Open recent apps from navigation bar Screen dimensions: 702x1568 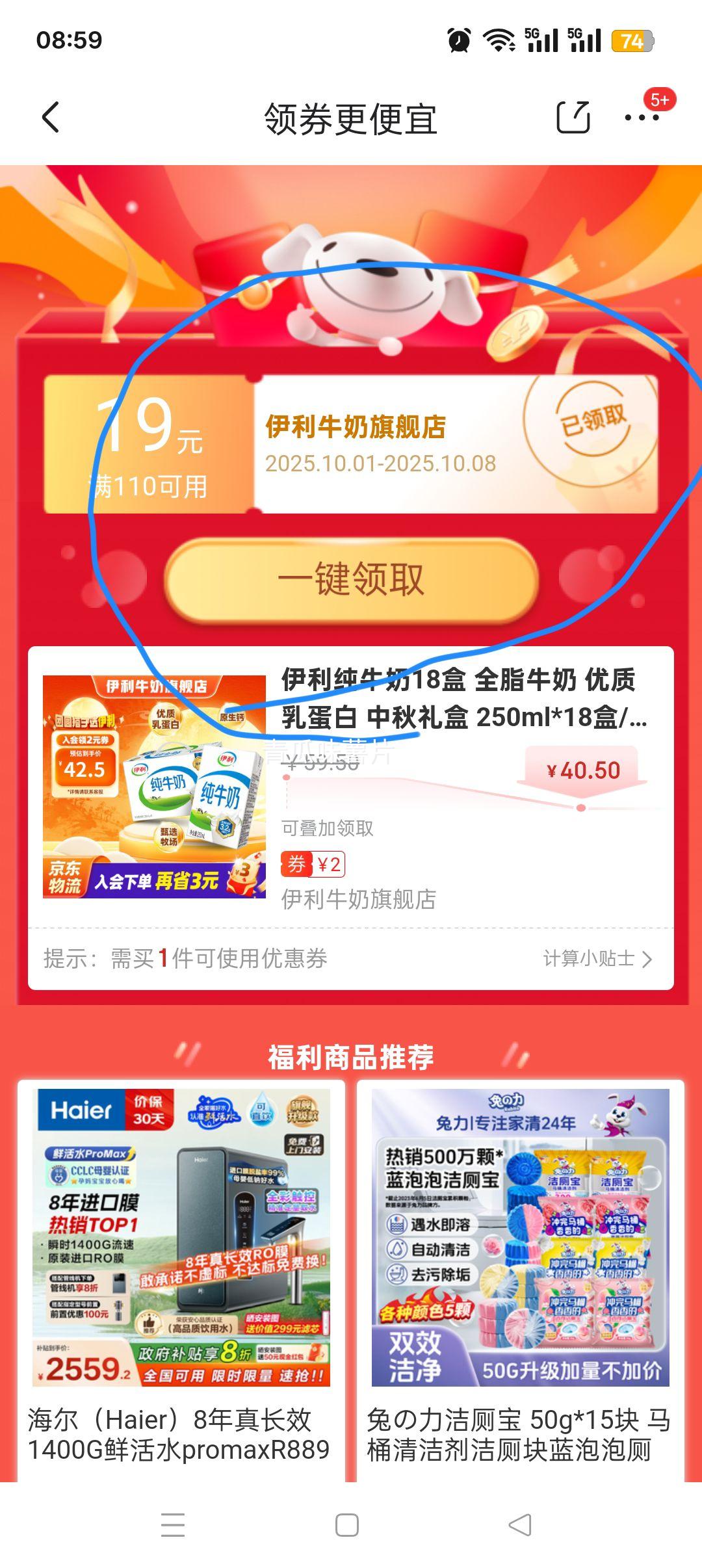(x=173, y=1525)
